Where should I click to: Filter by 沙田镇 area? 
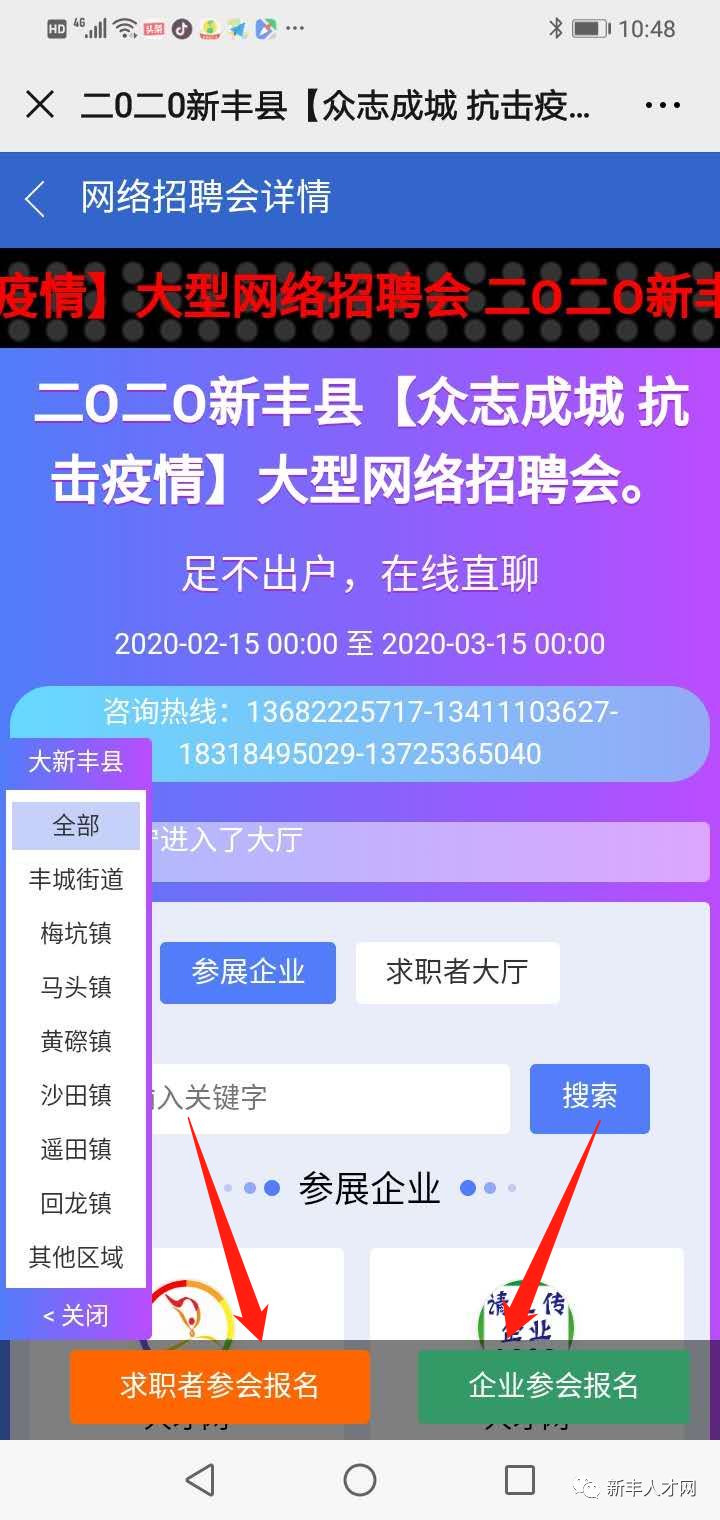[76, 1096]
